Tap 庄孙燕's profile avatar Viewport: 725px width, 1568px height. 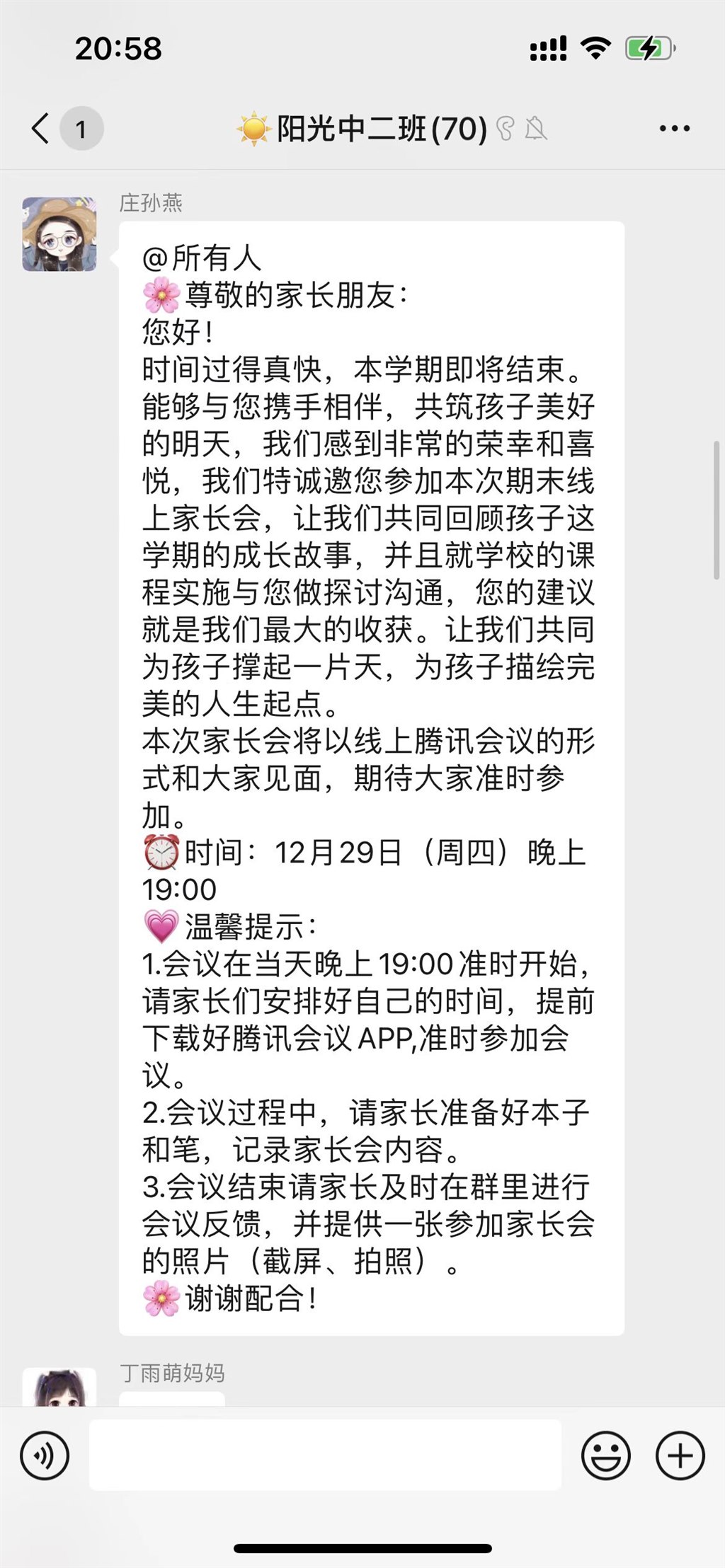pyautogui.click(x=59, y=234)
